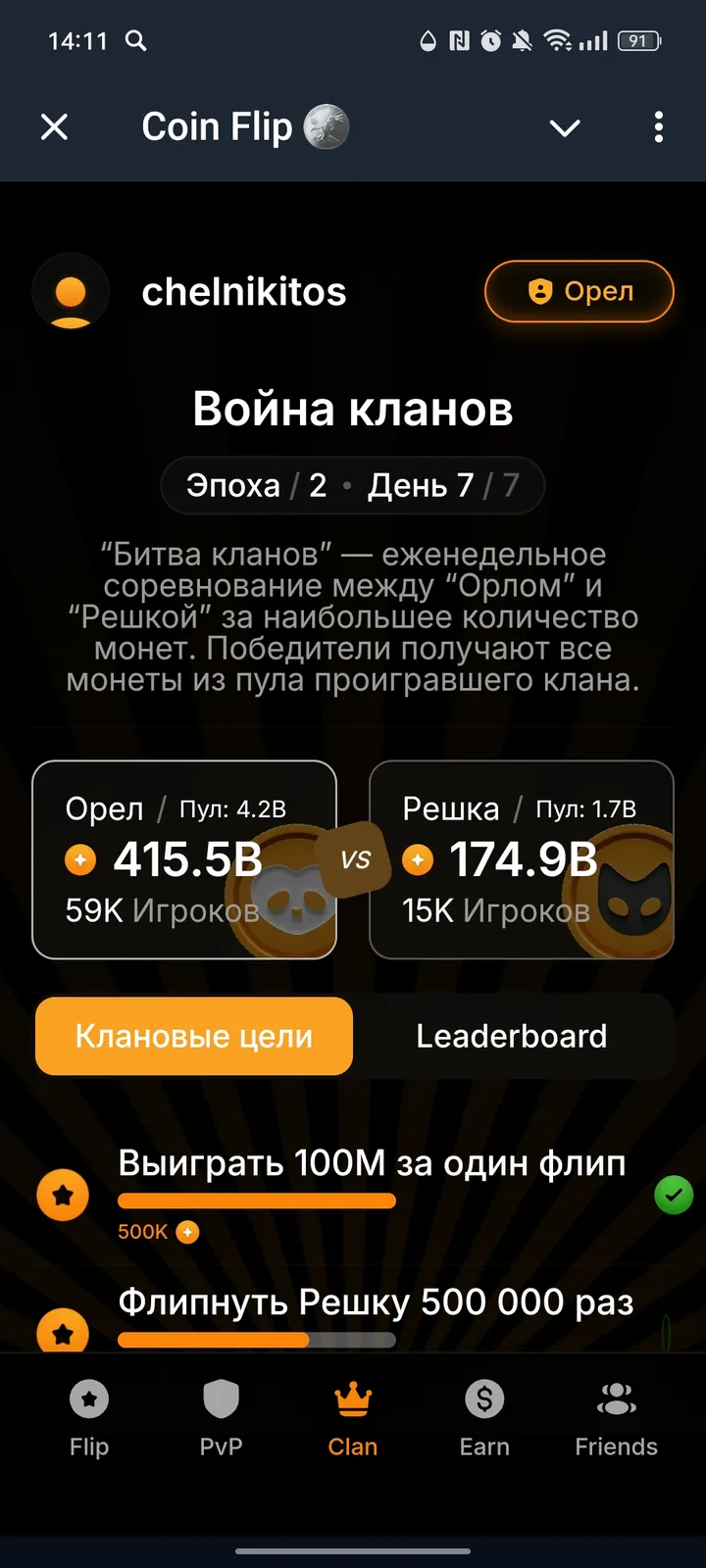Switch to the Leaderboard tab
706x1568 pixels.
512,1036
